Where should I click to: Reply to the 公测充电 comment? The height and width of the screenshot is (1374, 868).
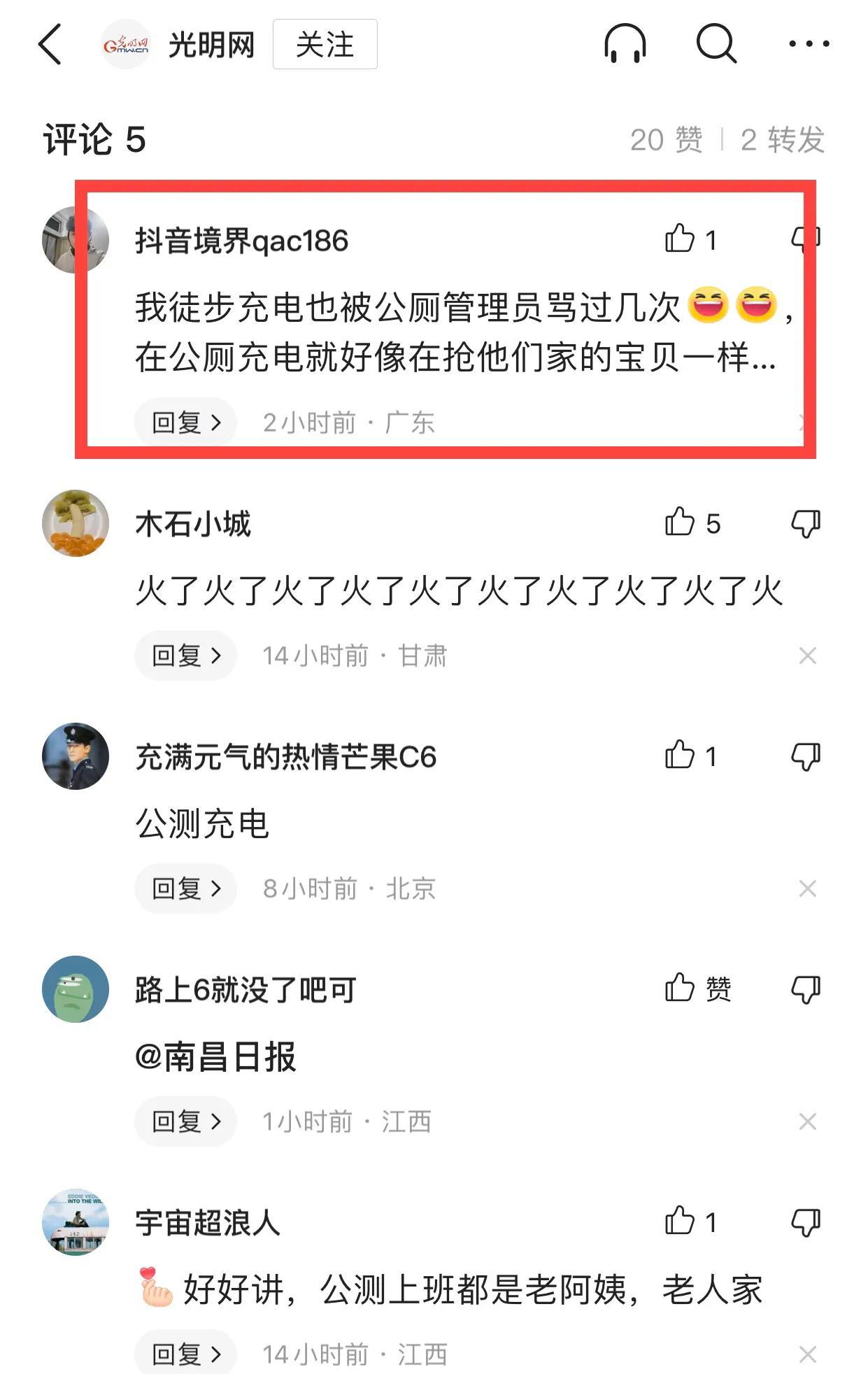click(x=186, y=888)
